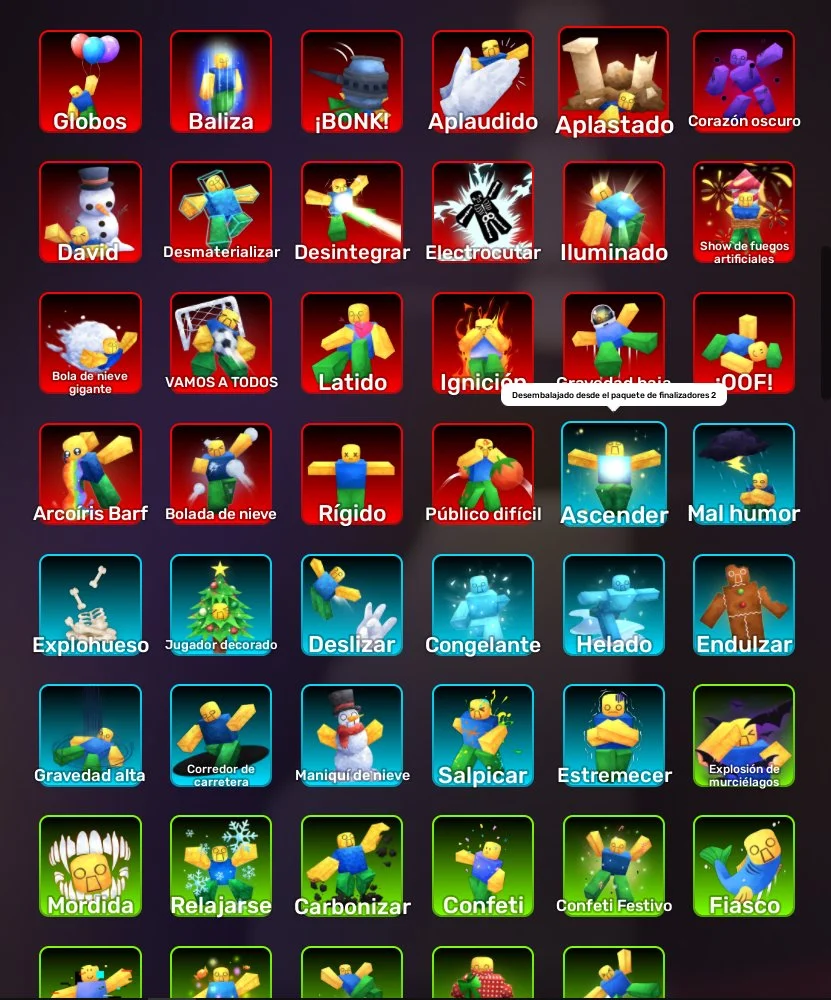Select the Rígido finisher

352,474
